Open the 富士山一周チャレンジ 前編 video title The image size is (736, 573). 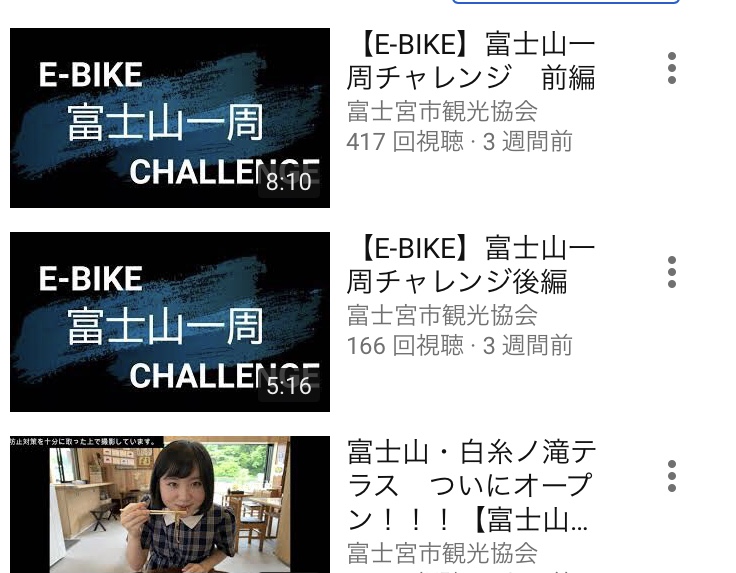coord(472,61)
